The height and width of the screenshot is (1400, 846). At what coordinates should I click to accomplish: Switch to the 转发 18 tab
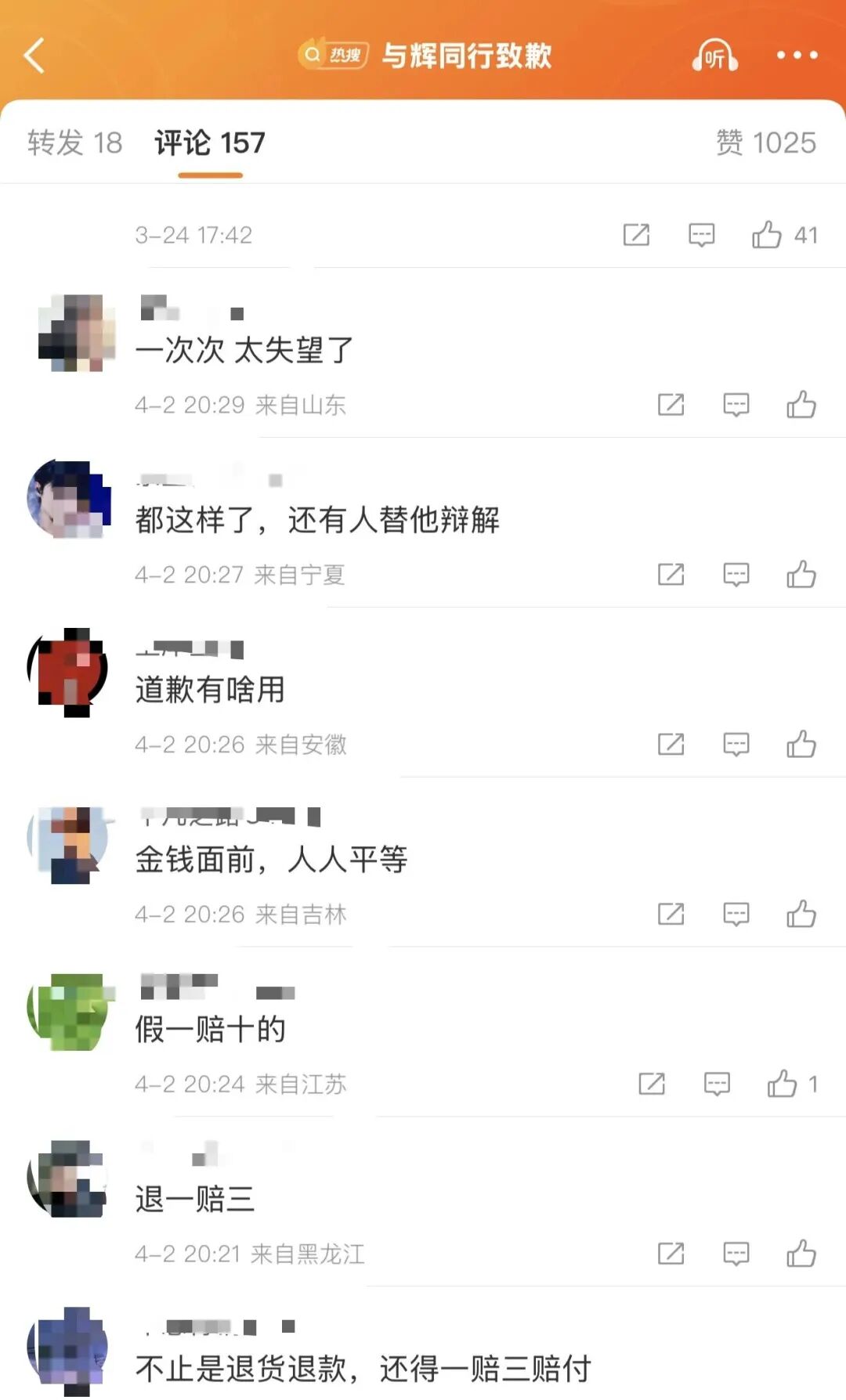pyautogui.click(x=75, y=143)
